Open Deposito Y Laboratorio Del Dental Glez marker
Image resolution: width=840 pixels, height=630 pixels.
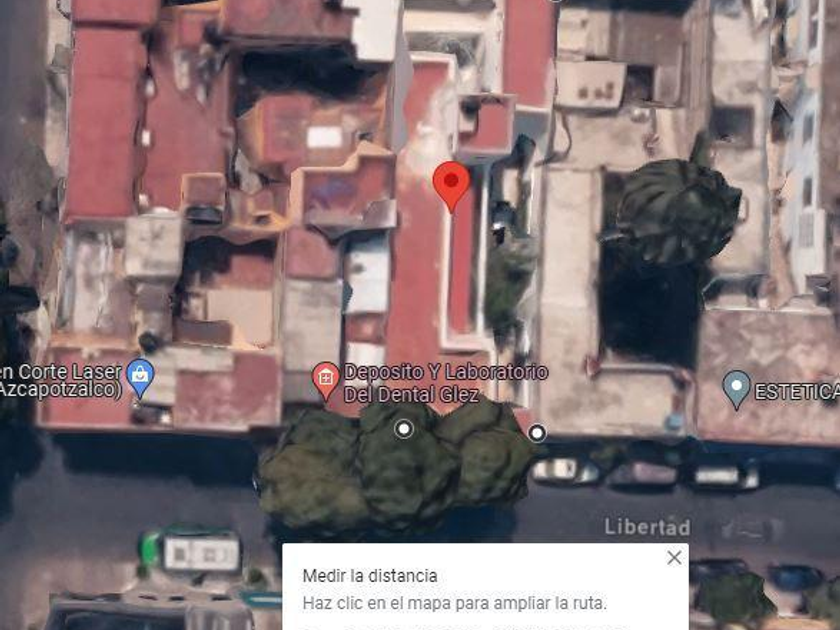click(325, 380)
